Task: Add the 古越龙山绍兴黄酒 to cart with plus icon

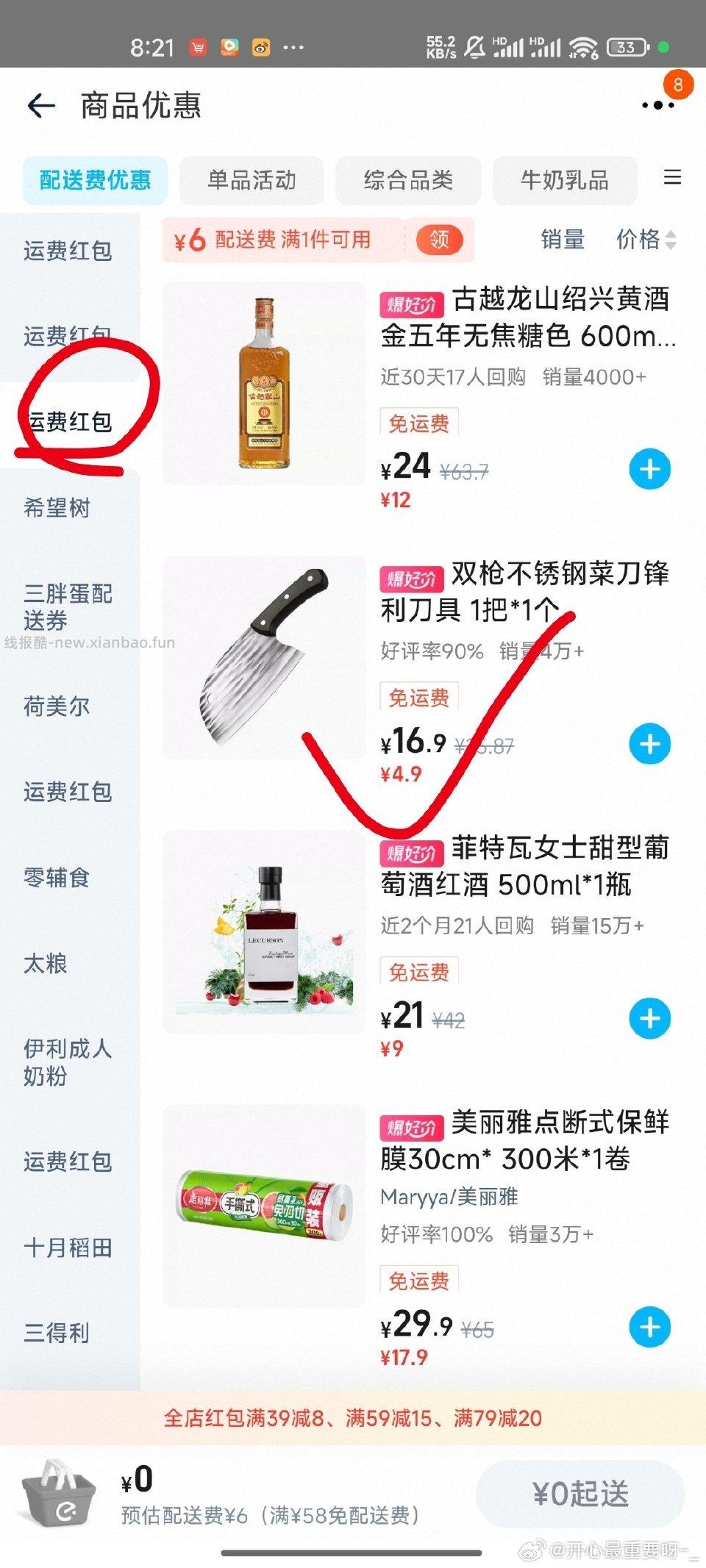Action: (649, 468)
